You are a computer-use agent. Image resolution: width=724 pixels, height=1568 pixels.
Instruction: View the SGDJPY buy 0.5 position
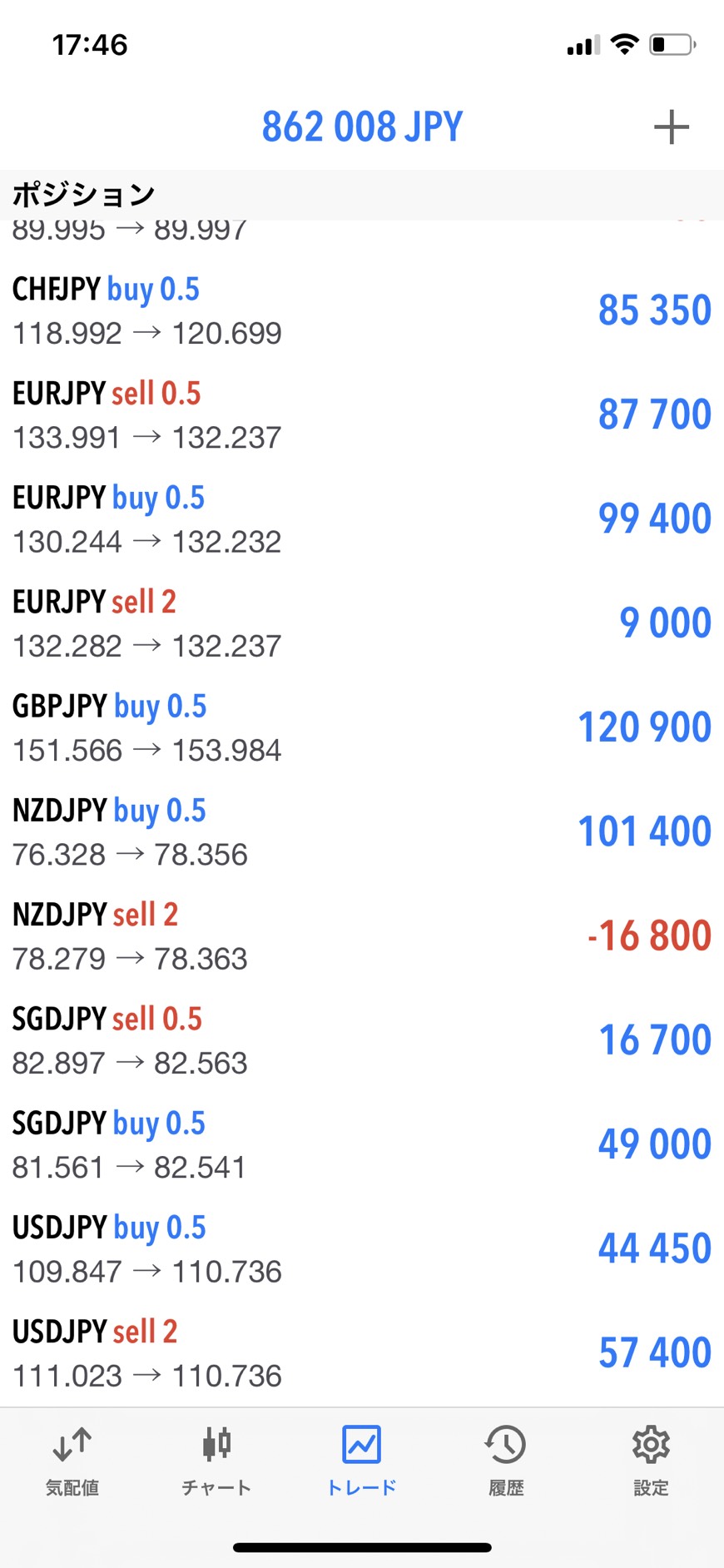coord(361,1144)
